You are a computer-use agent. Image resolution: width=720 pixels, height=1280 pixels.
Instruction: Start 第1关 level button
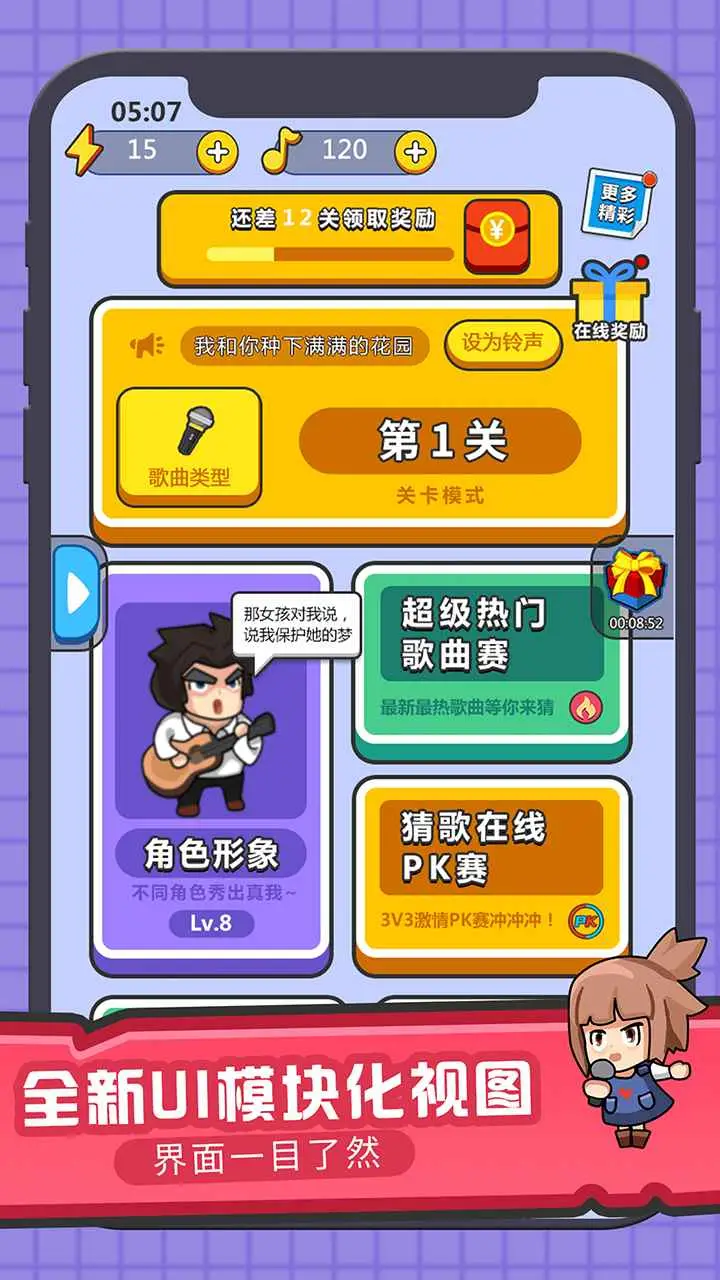point(441,436)
